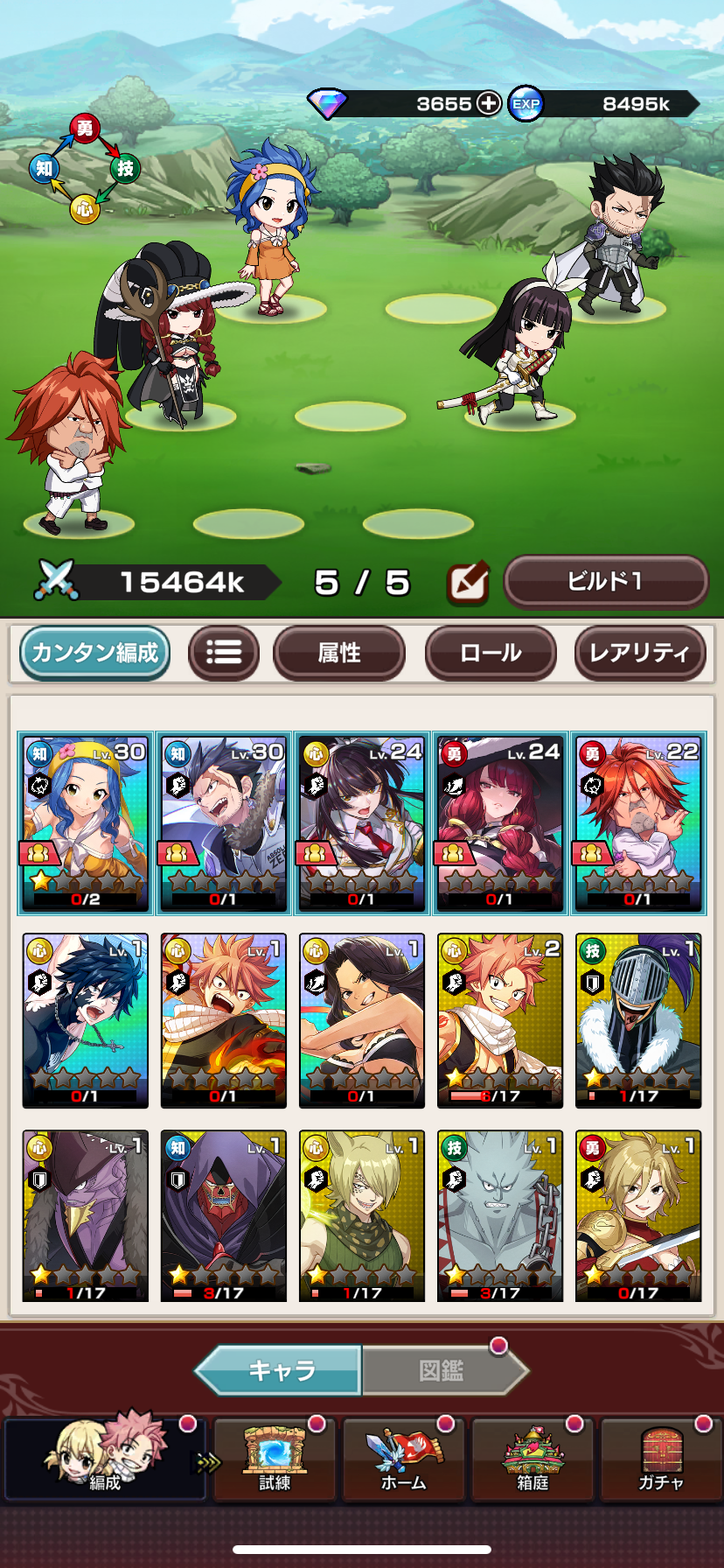Select カンタン編成 quick formation
This screenshot has height=1568, width=724.
[94, 653]
